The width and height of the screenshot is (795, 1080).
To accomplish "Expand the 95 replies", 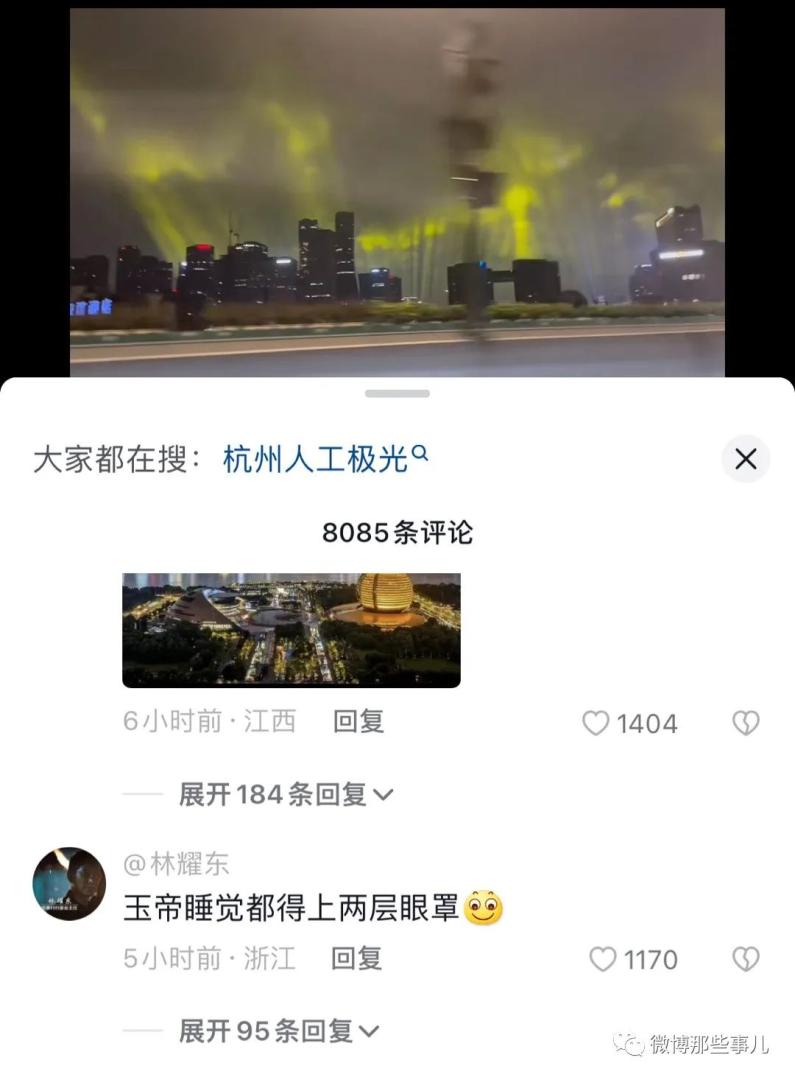I will click(279, 1031).
